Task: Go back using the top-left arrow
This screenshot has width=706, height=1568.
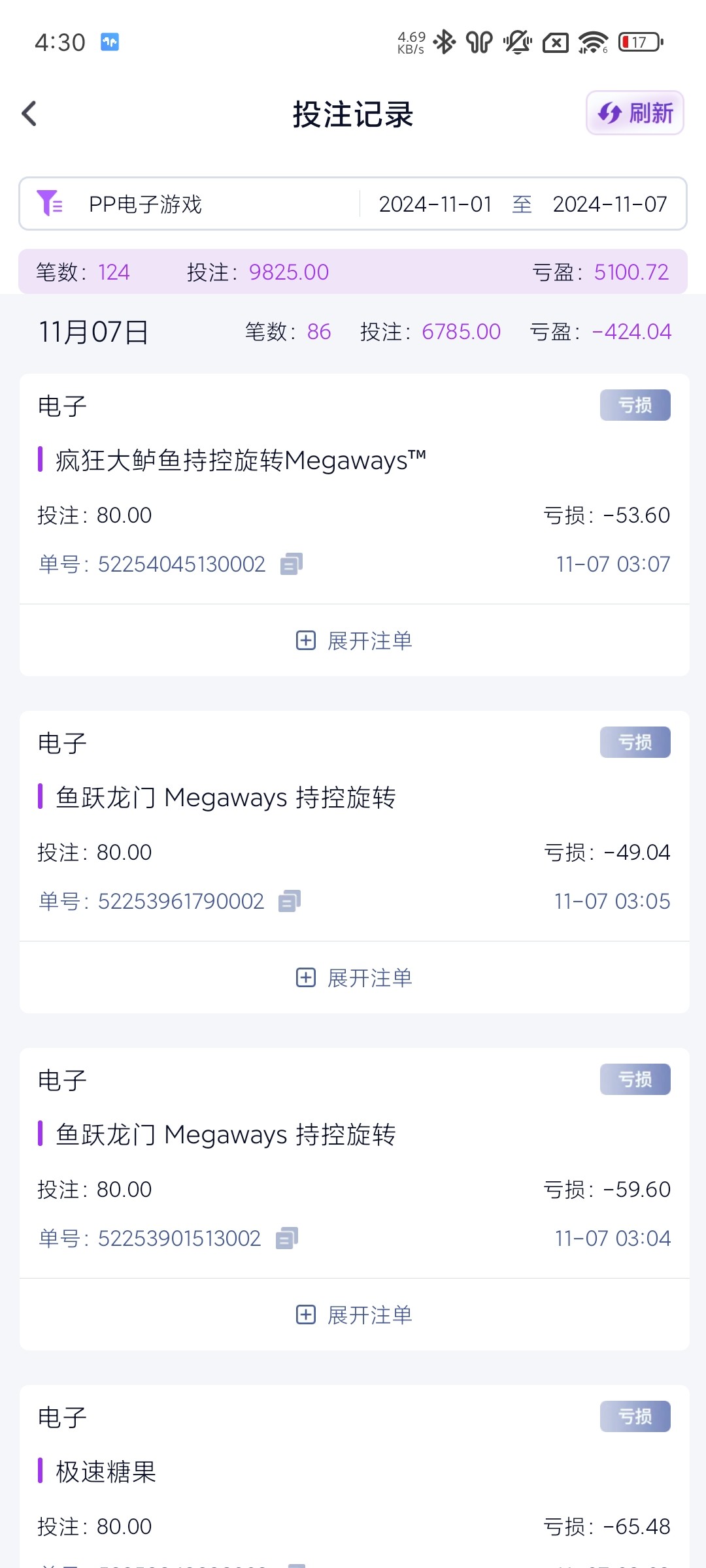Action: coord(29,114)
